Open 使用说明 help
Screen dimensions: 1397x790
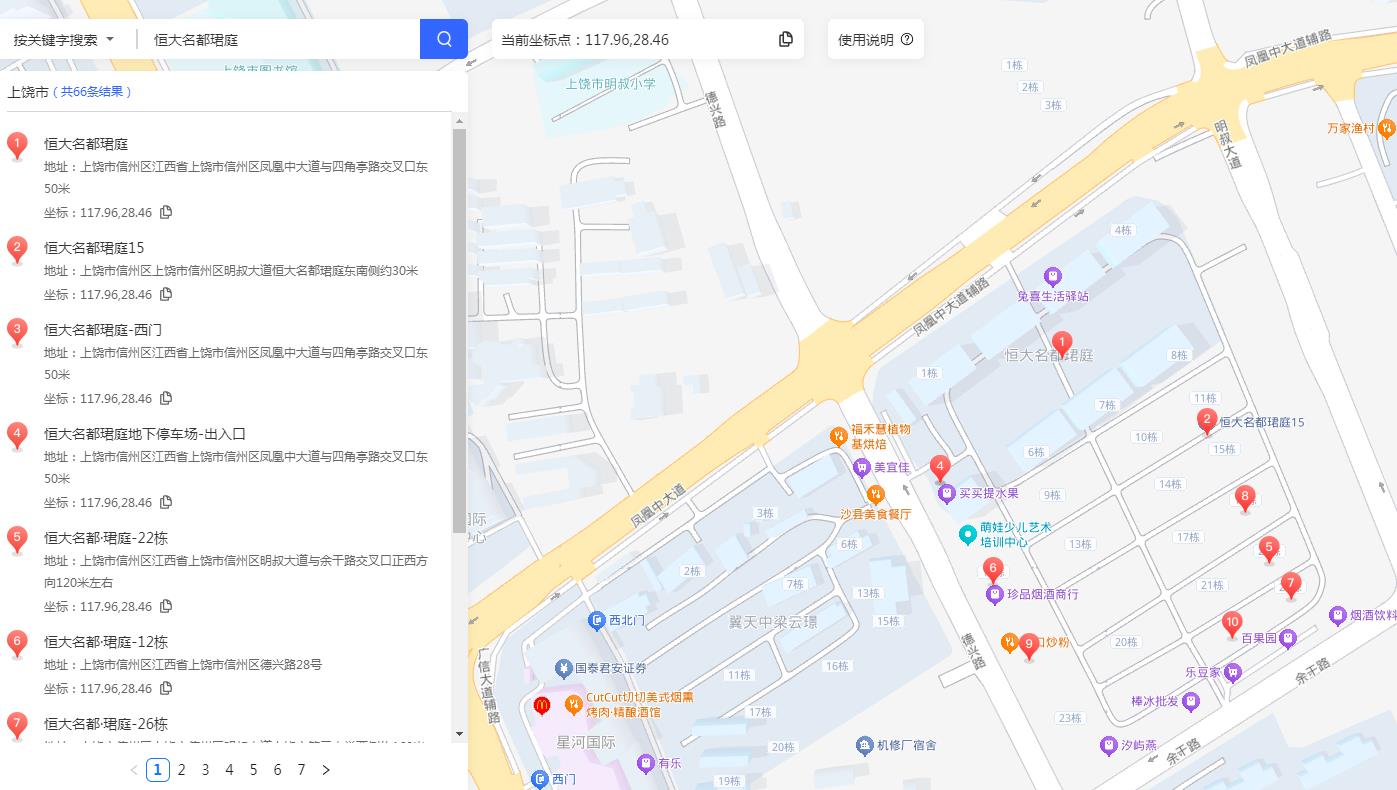876,40
